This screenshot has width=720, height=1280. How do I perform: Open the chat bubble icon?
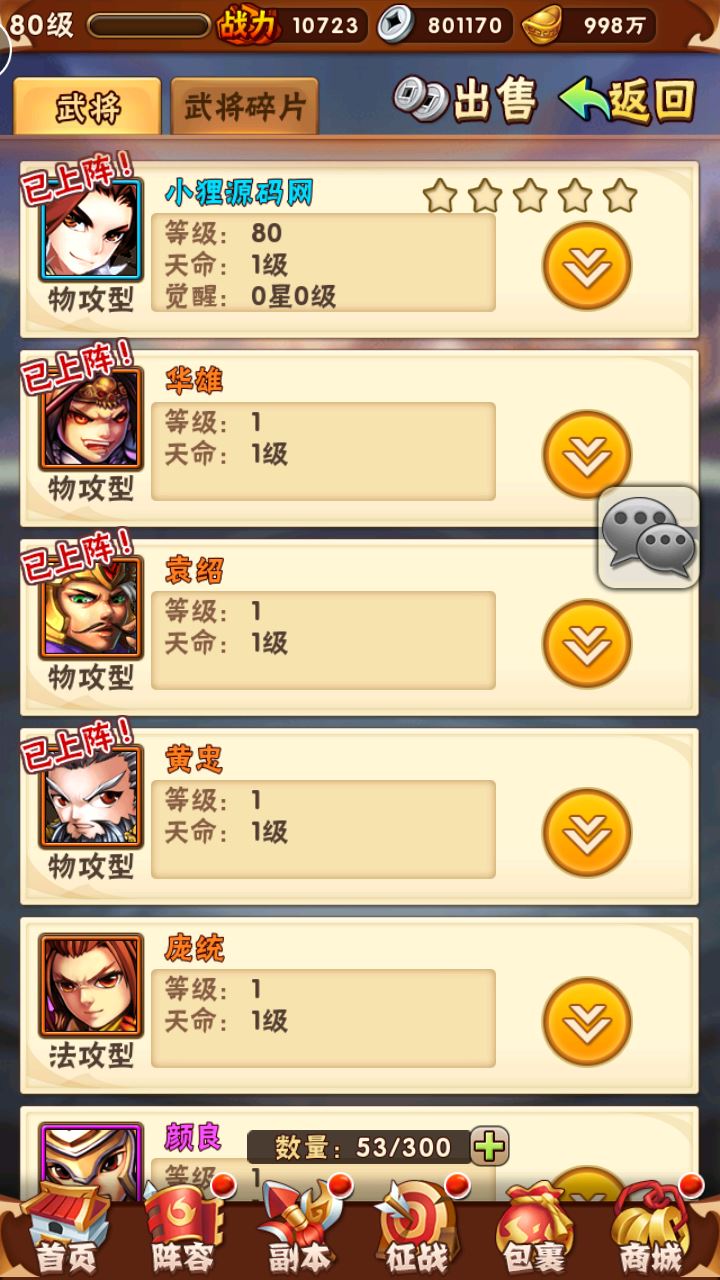click(649, 537)
